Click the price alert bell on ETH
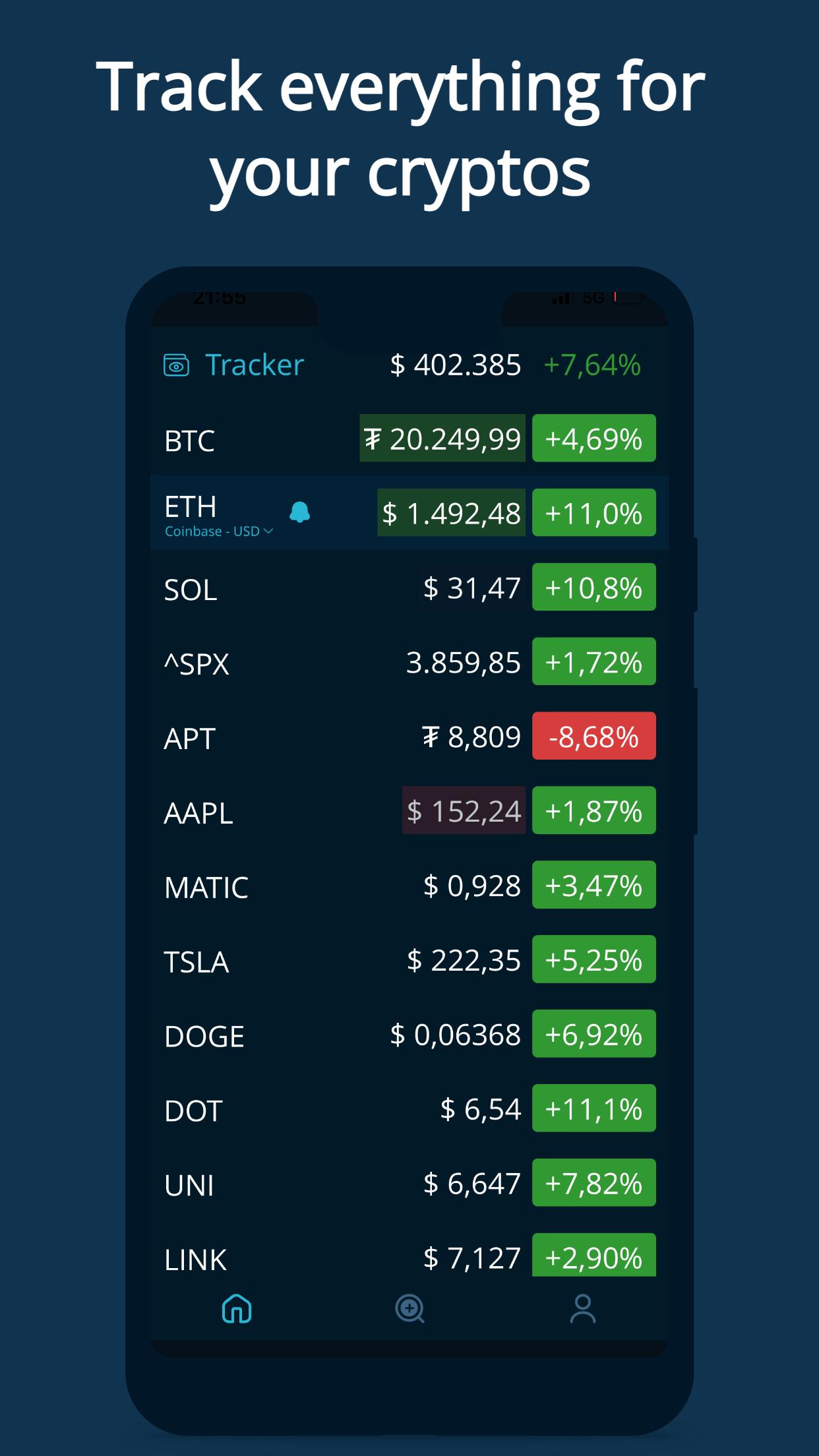 301,513
